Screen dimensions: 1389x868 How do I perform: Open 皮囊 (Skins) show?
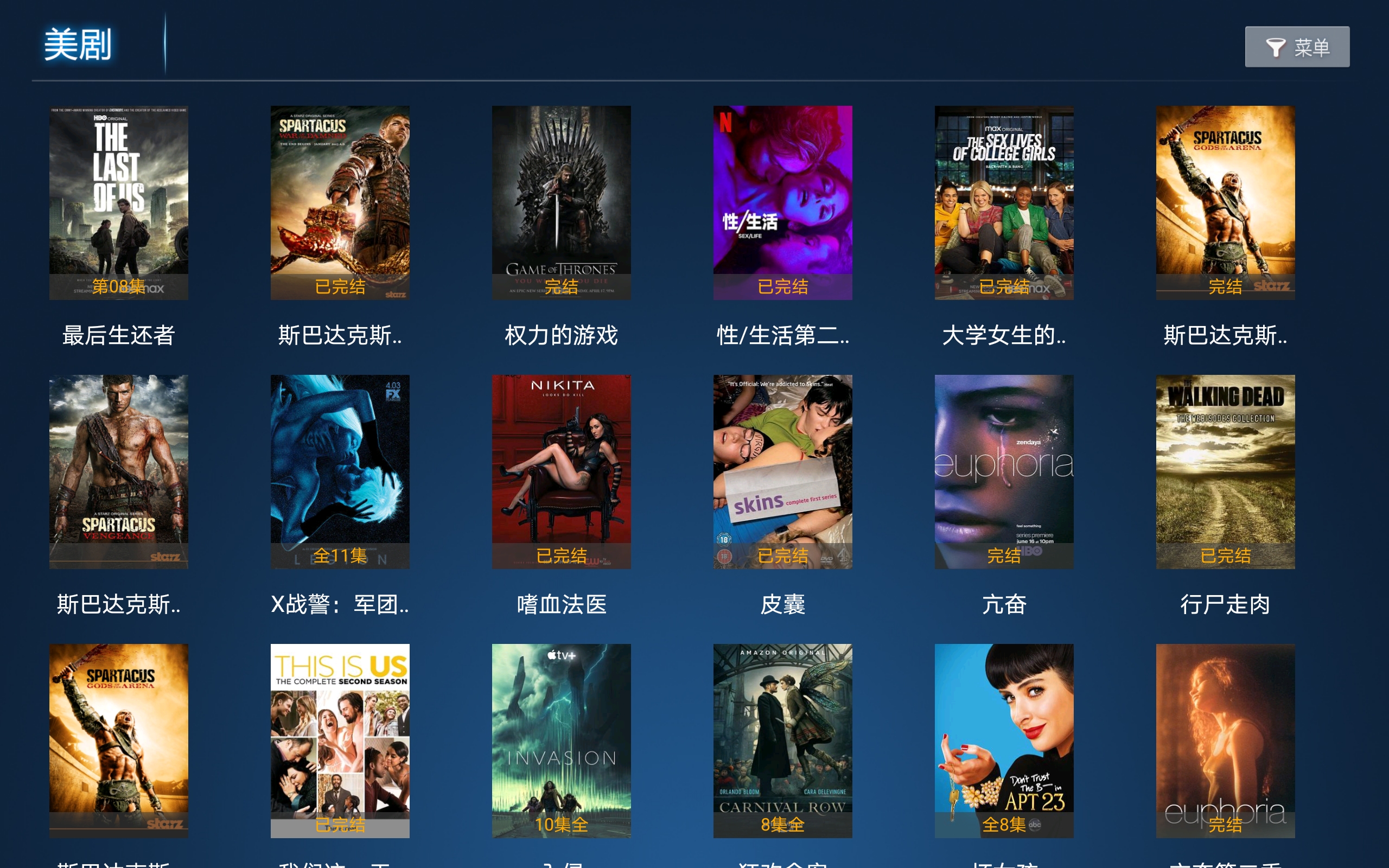click(x=782, y=471)
